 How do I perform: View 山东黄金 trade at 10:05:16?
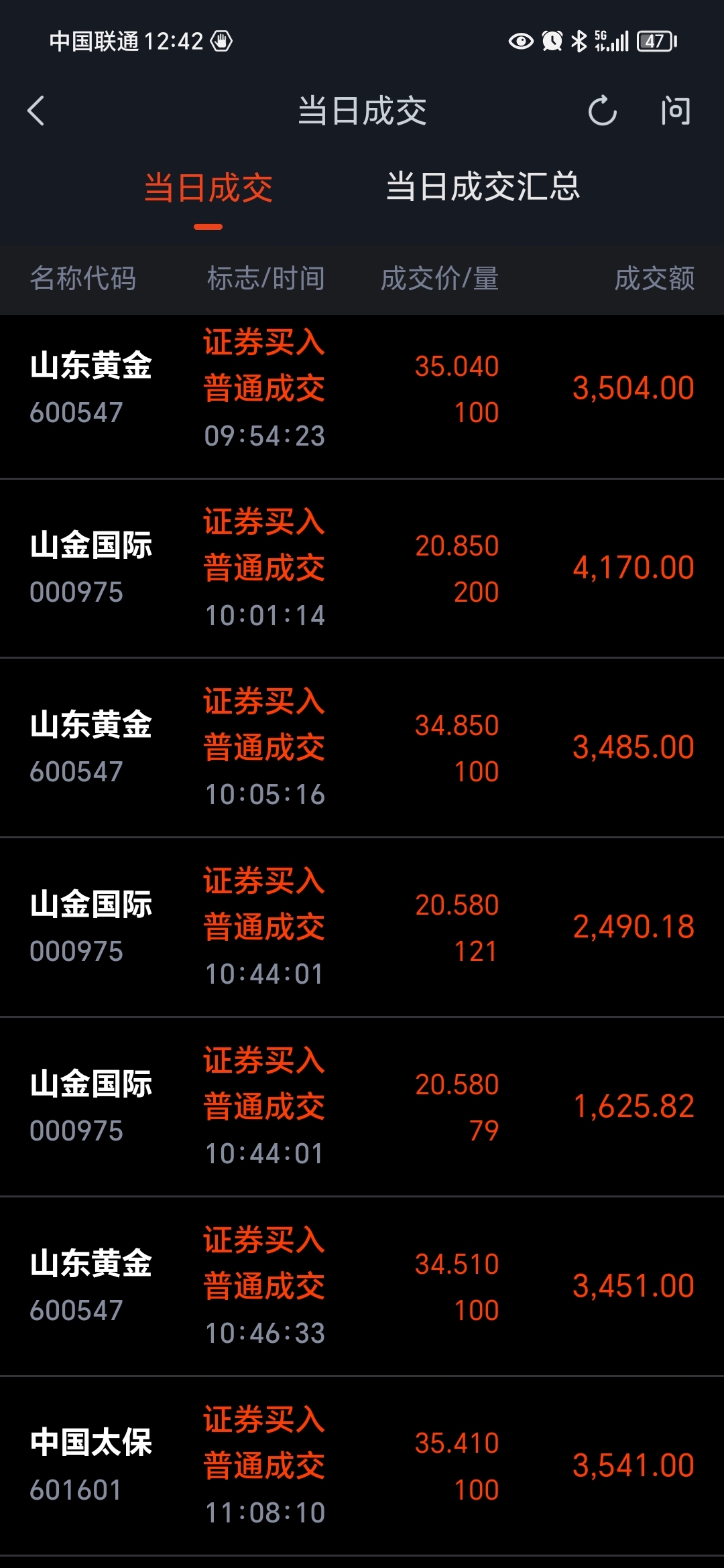coord(362,748)
